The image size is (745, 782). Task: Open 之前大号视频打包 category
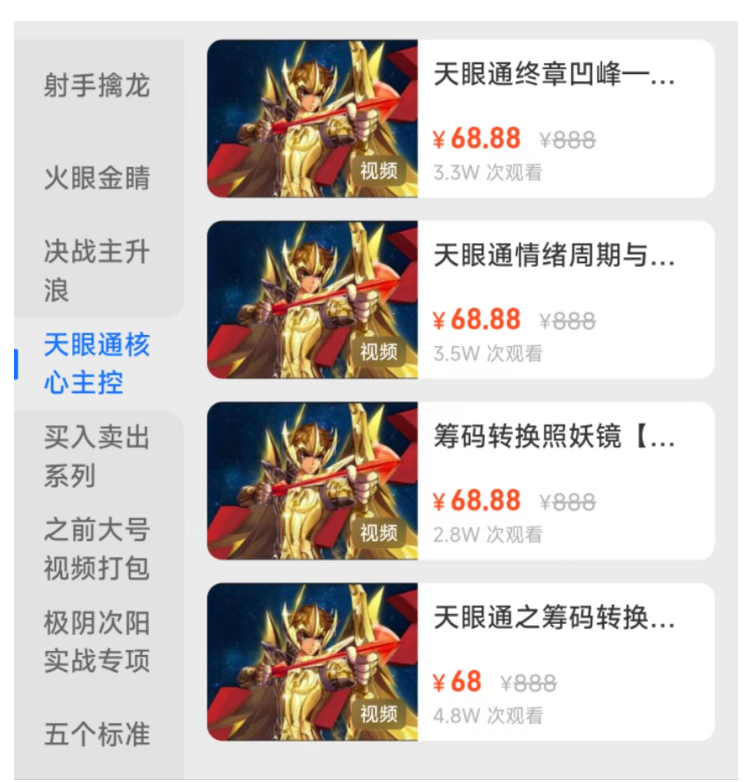click(x=97, y=548)
